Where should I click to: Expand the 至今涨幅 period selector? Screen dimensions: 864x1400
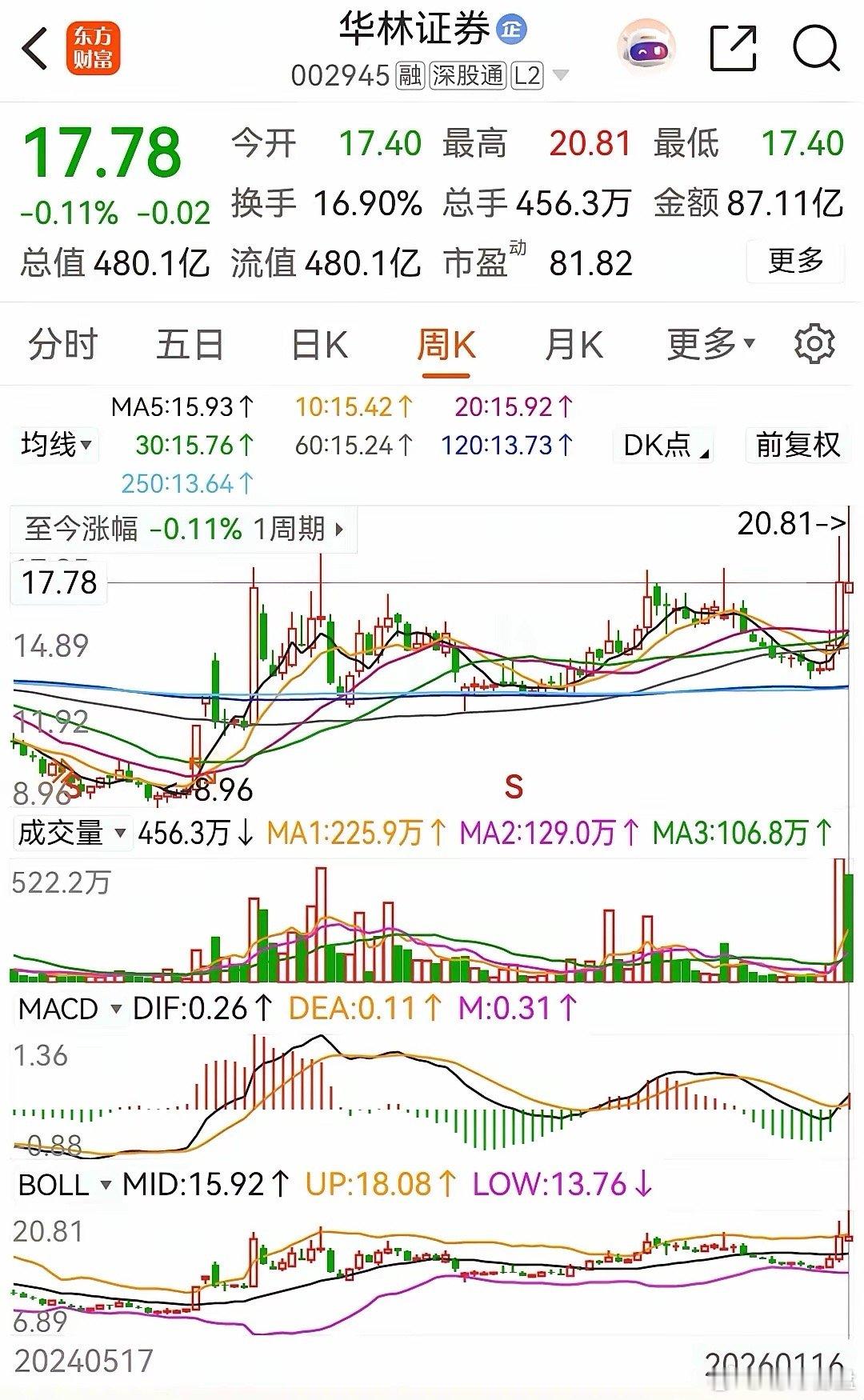184,529
